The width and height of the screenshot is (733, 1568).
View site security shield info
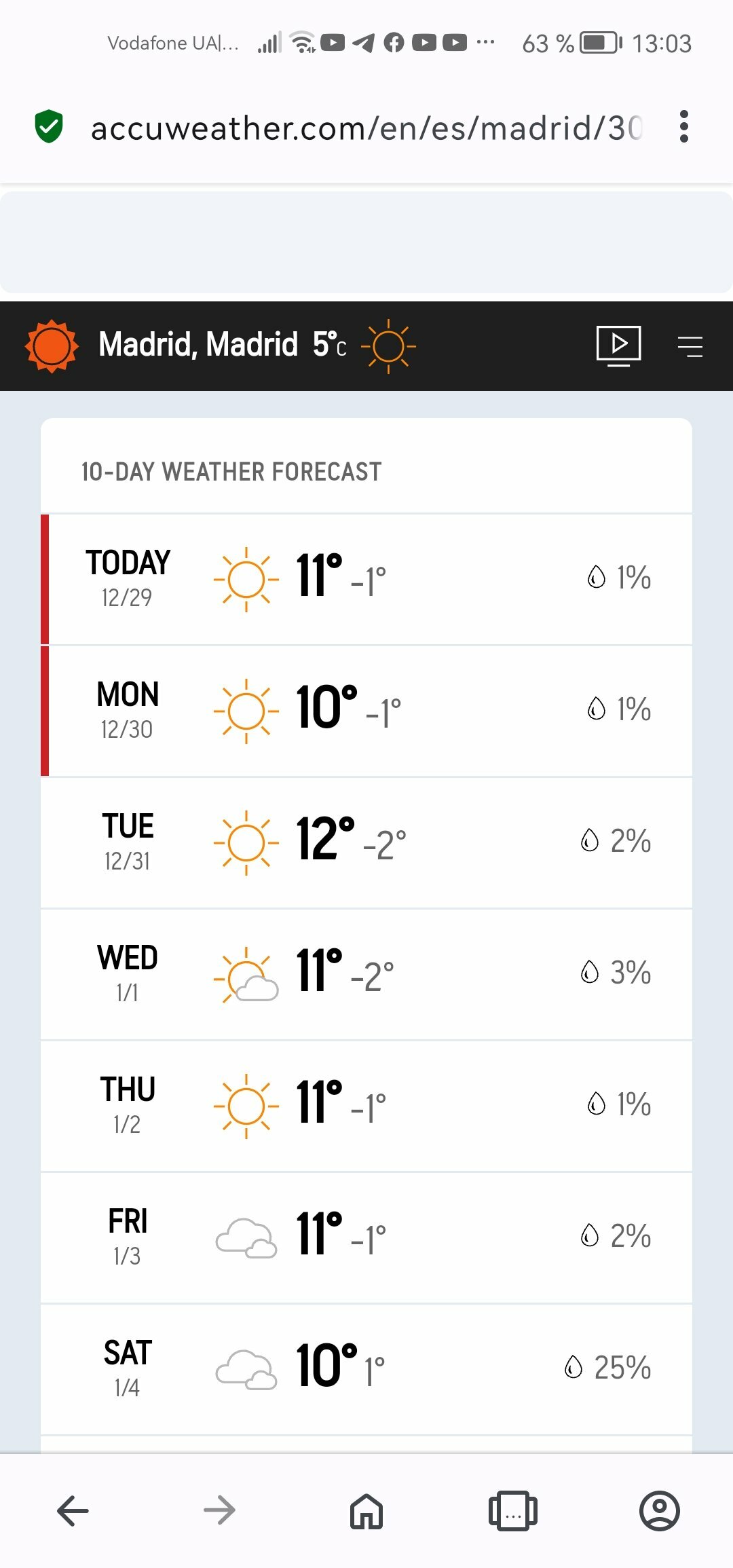pos(49,127)
